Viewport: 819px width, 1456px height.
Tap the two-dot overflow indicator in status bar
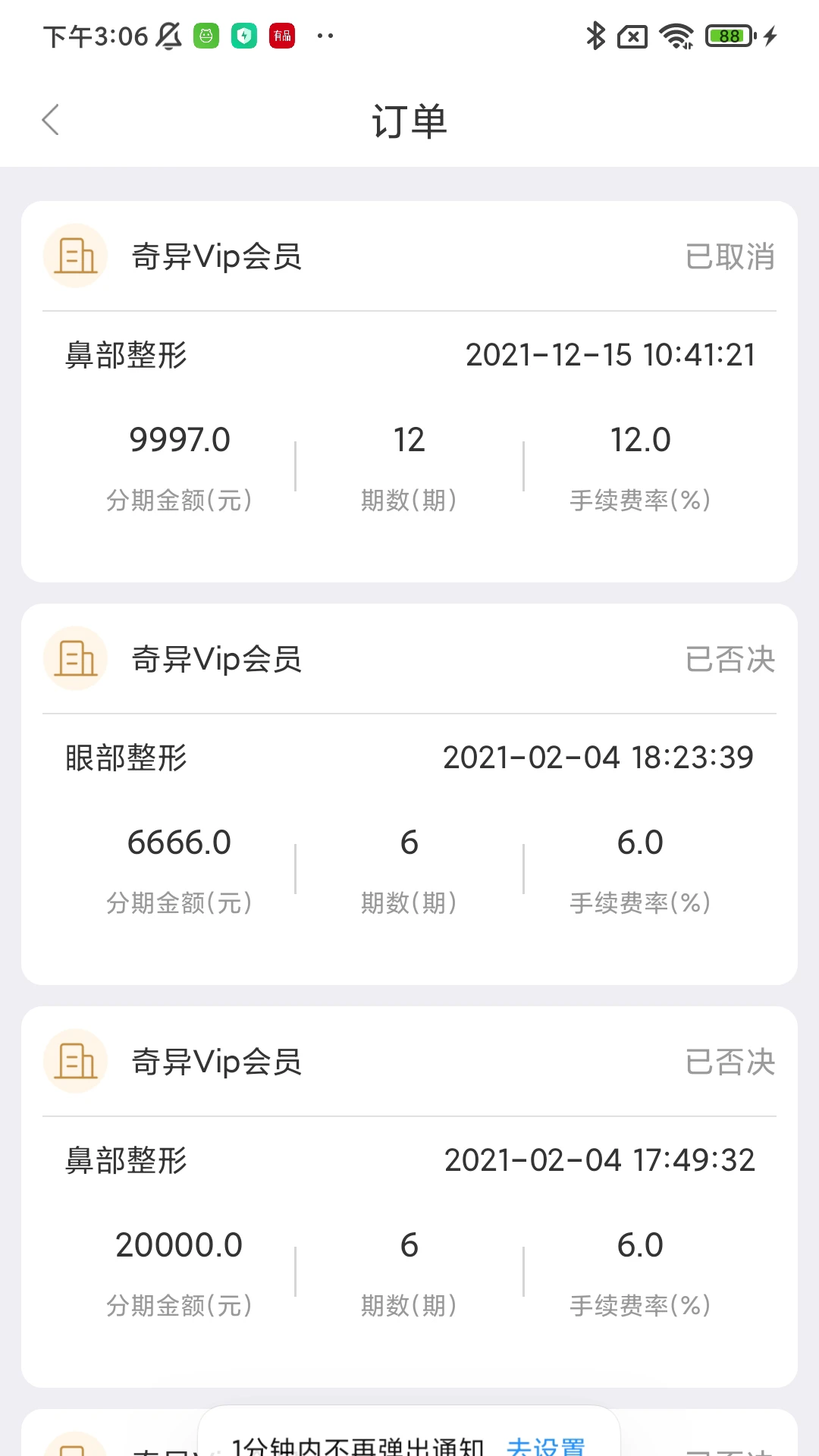325,34
